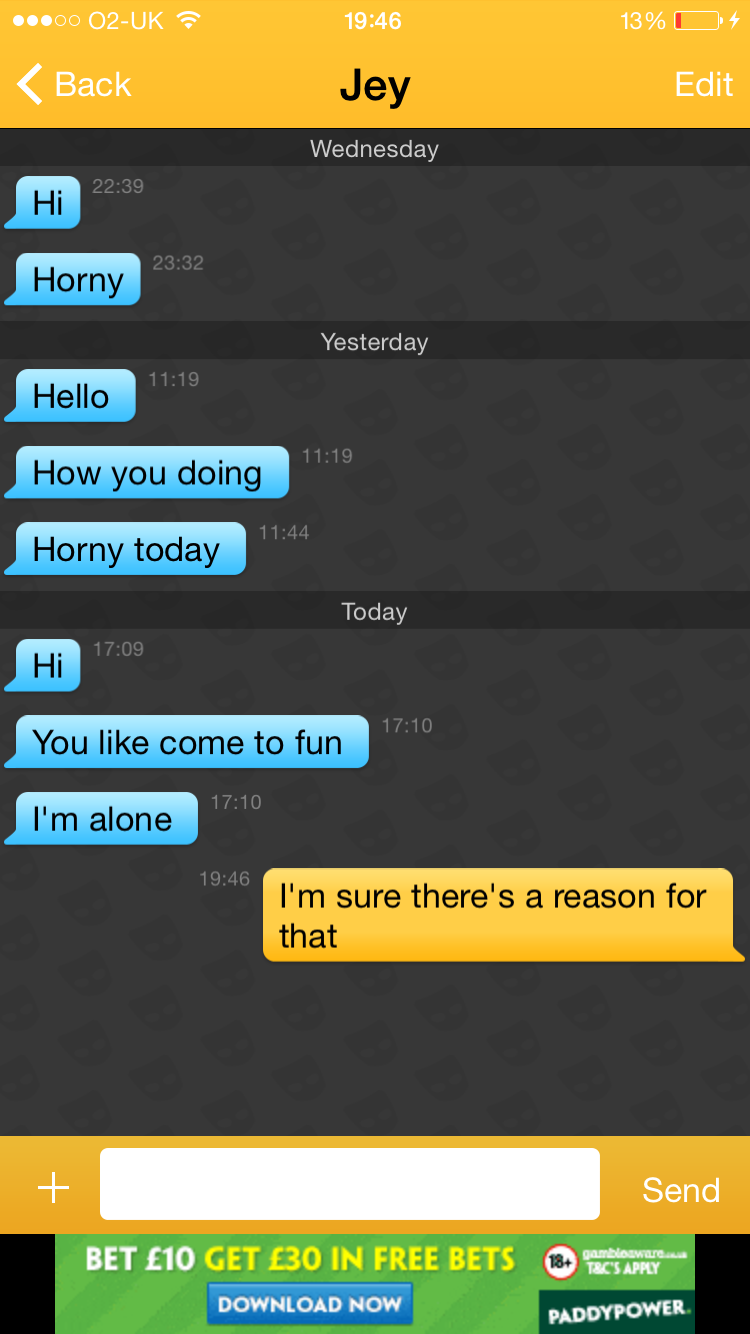
Task: Go back to the previous screen
Action: click(x=74, y=85)
